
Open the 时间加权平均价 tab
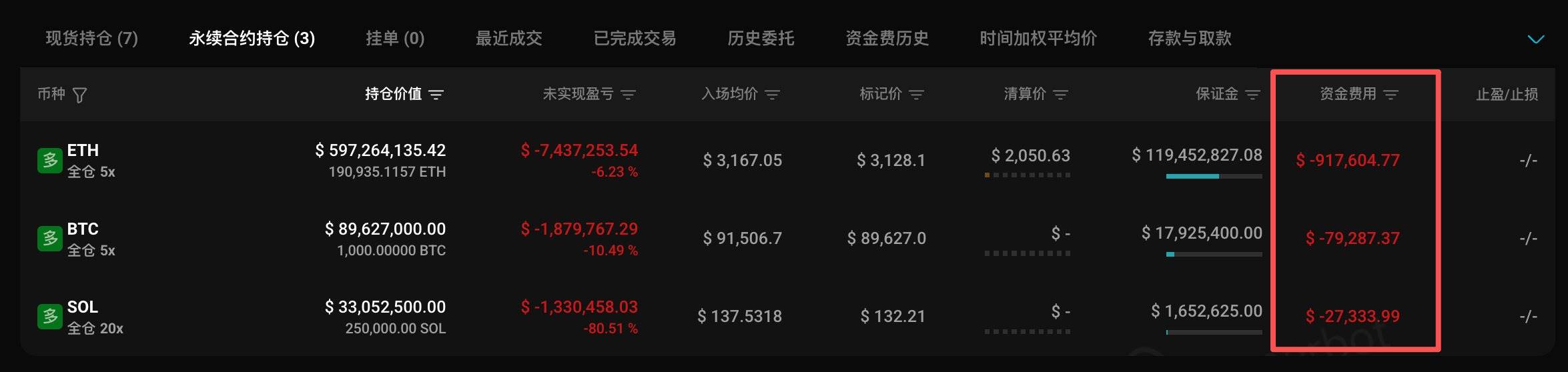tap(1038, 39)
